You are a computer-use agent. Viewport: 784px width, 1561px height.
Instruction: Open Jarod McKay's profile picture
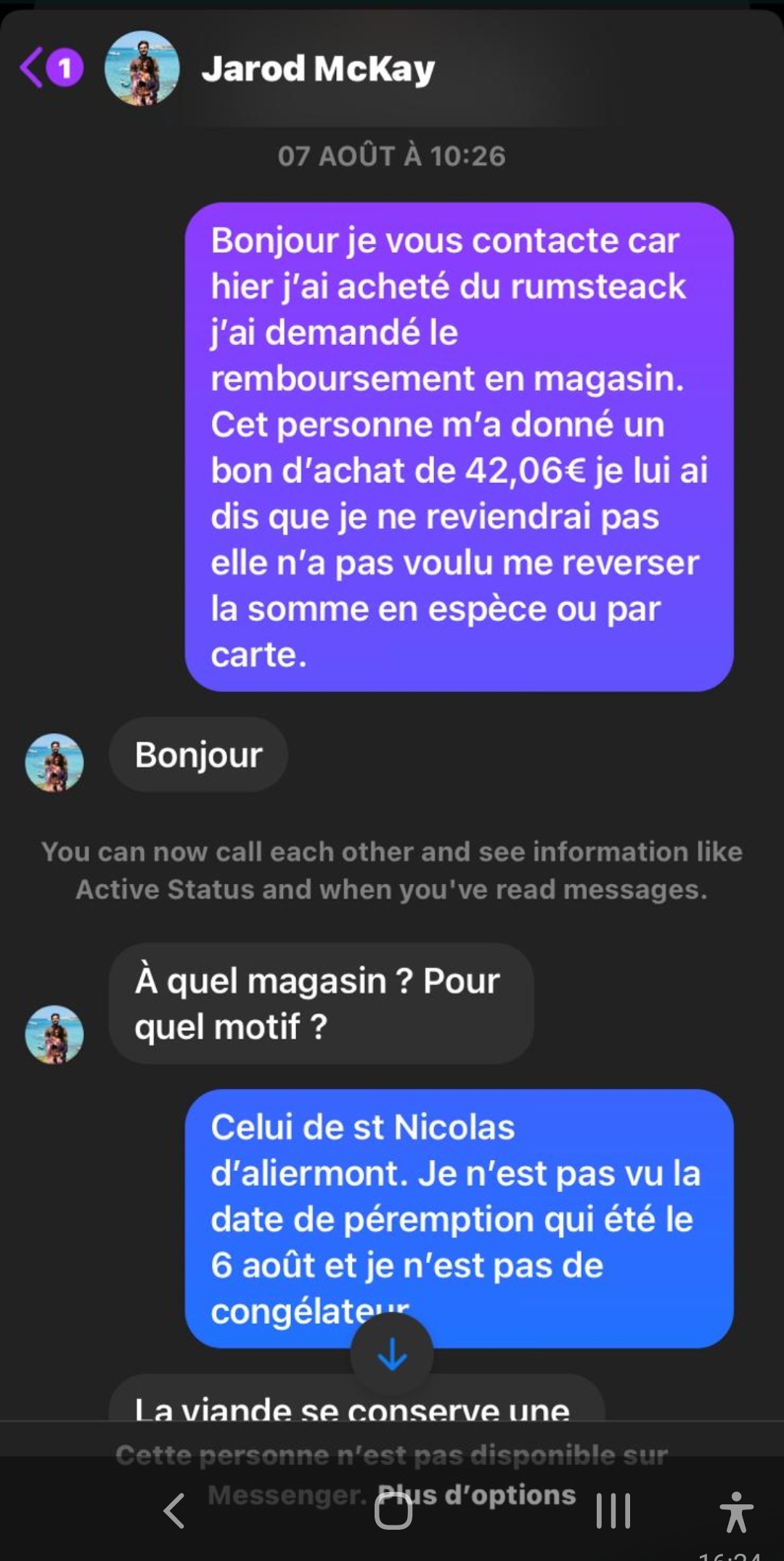tap(142, 68)
